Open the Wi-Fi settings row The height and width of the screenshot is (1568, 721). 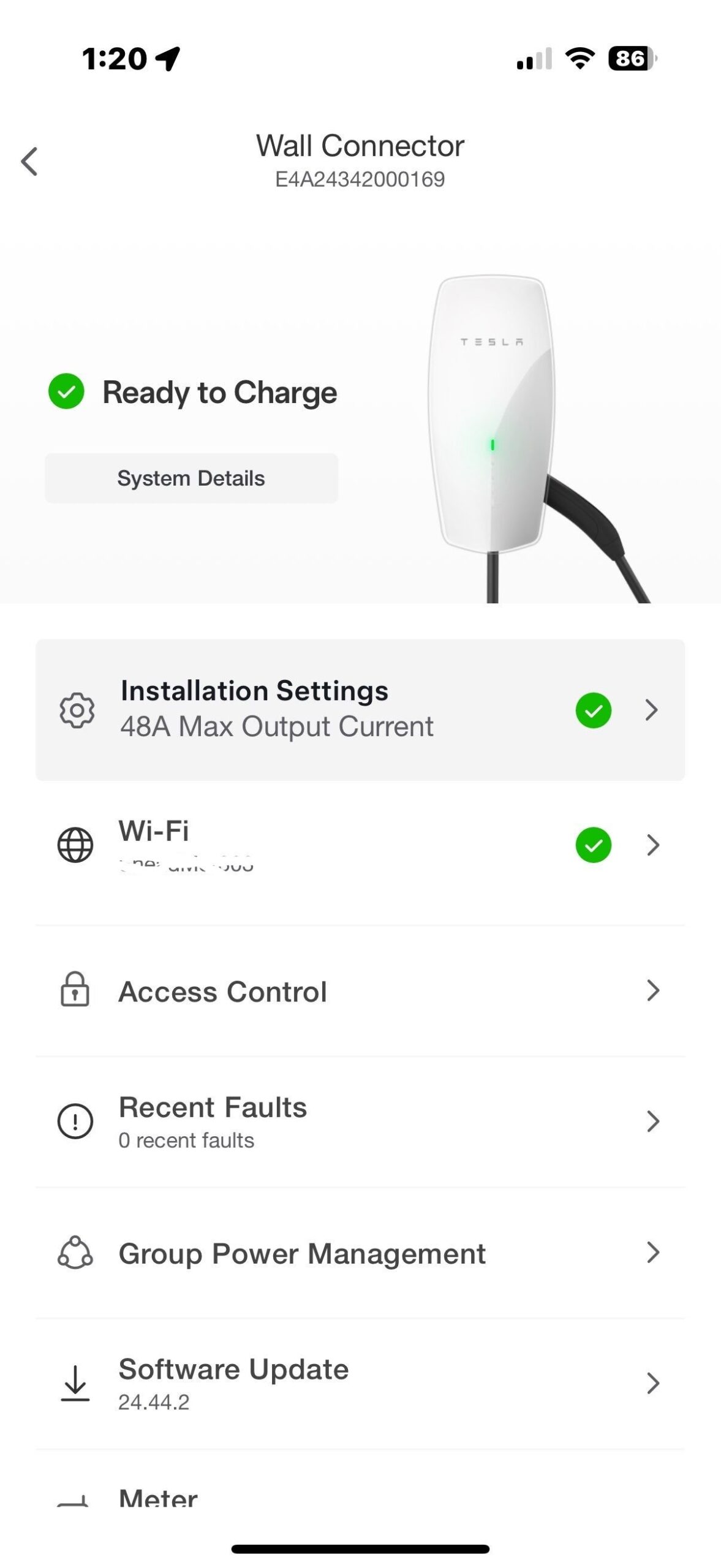click(x=360, y=845)
